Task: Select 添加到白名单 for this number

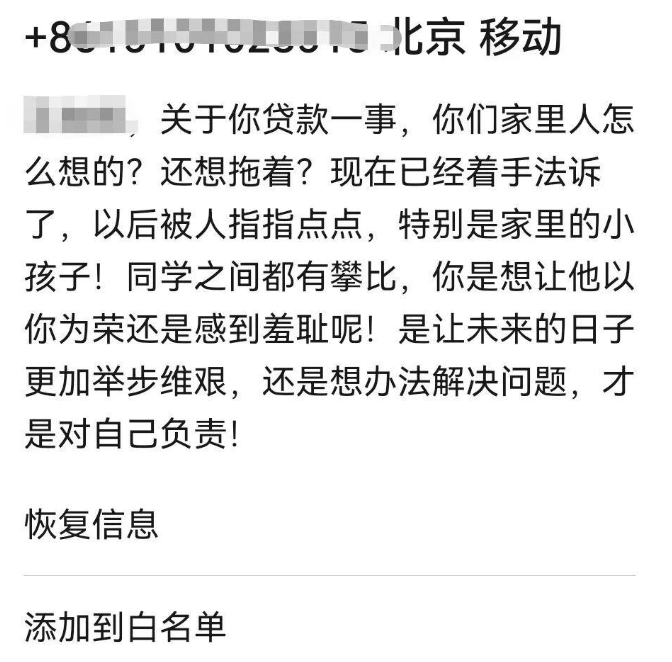Action: (x=126, y=625)
